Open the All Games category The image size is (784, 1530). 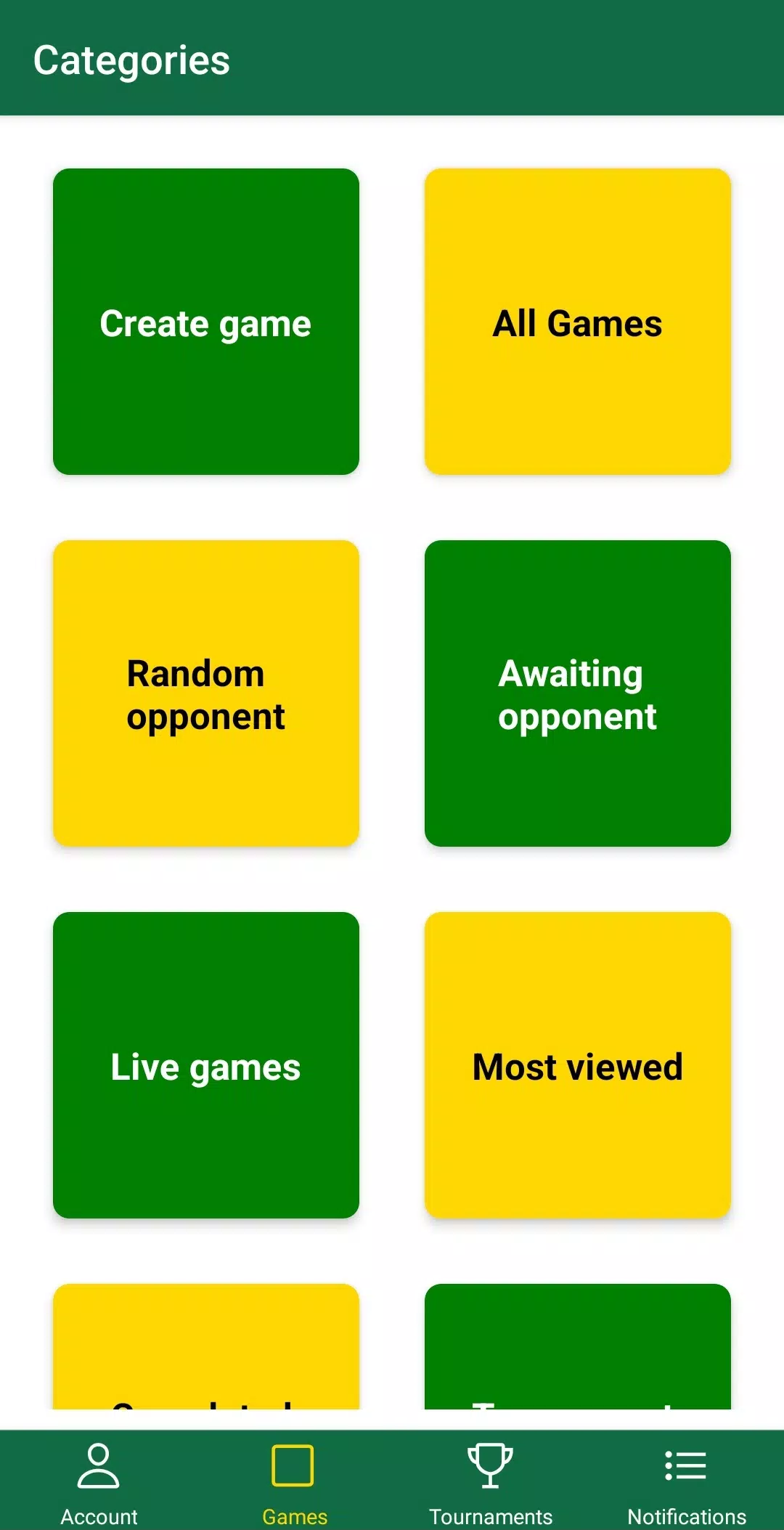click(x=577, y=322)
